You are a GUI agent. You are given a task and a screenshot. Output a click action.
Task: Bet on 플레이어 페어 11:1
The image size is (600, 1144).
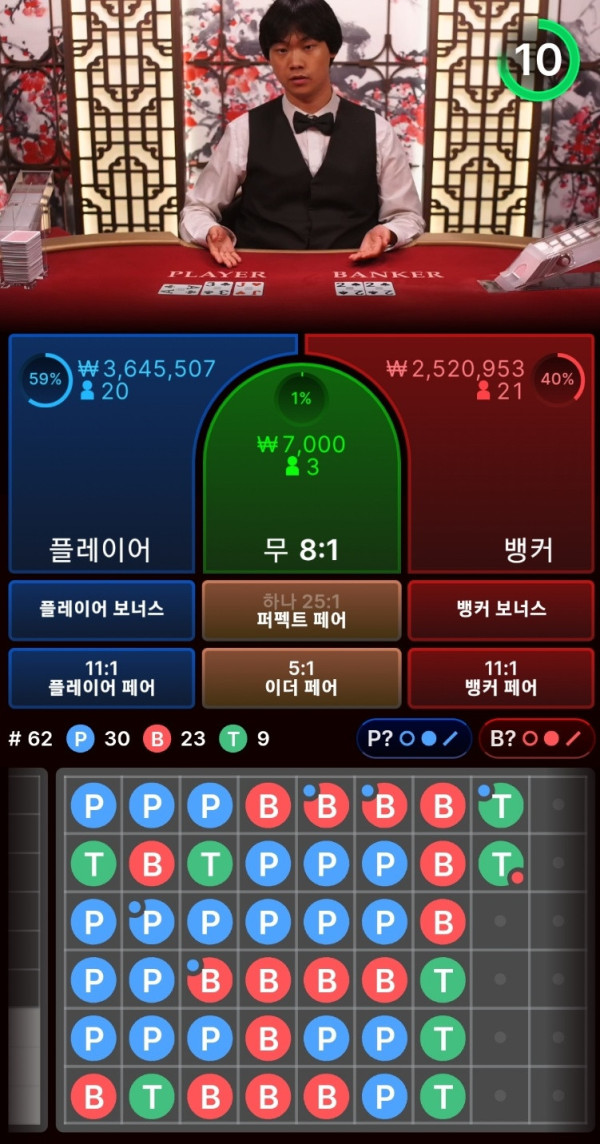point(101,678)
